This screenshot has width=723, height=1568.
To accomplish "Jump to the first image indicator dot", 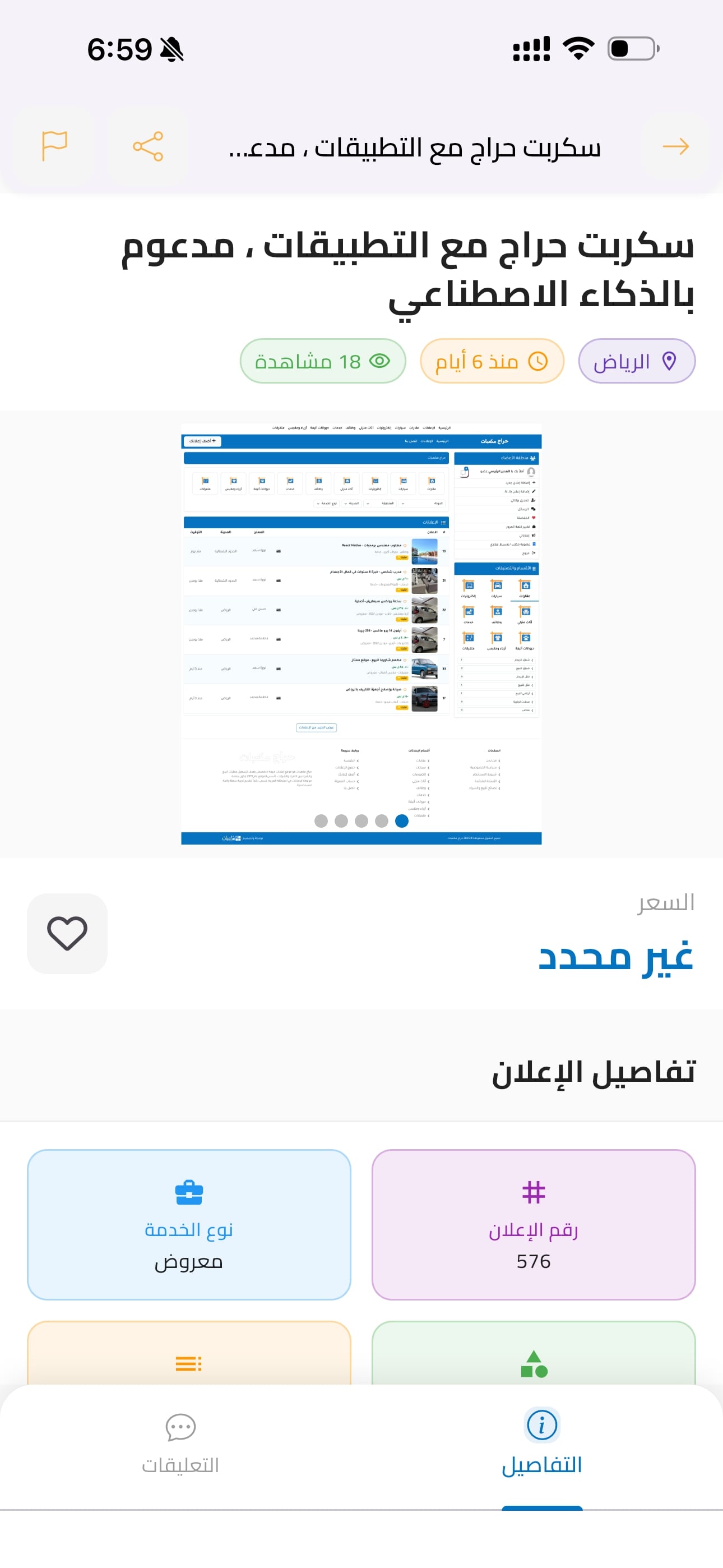I will point(402,820).
